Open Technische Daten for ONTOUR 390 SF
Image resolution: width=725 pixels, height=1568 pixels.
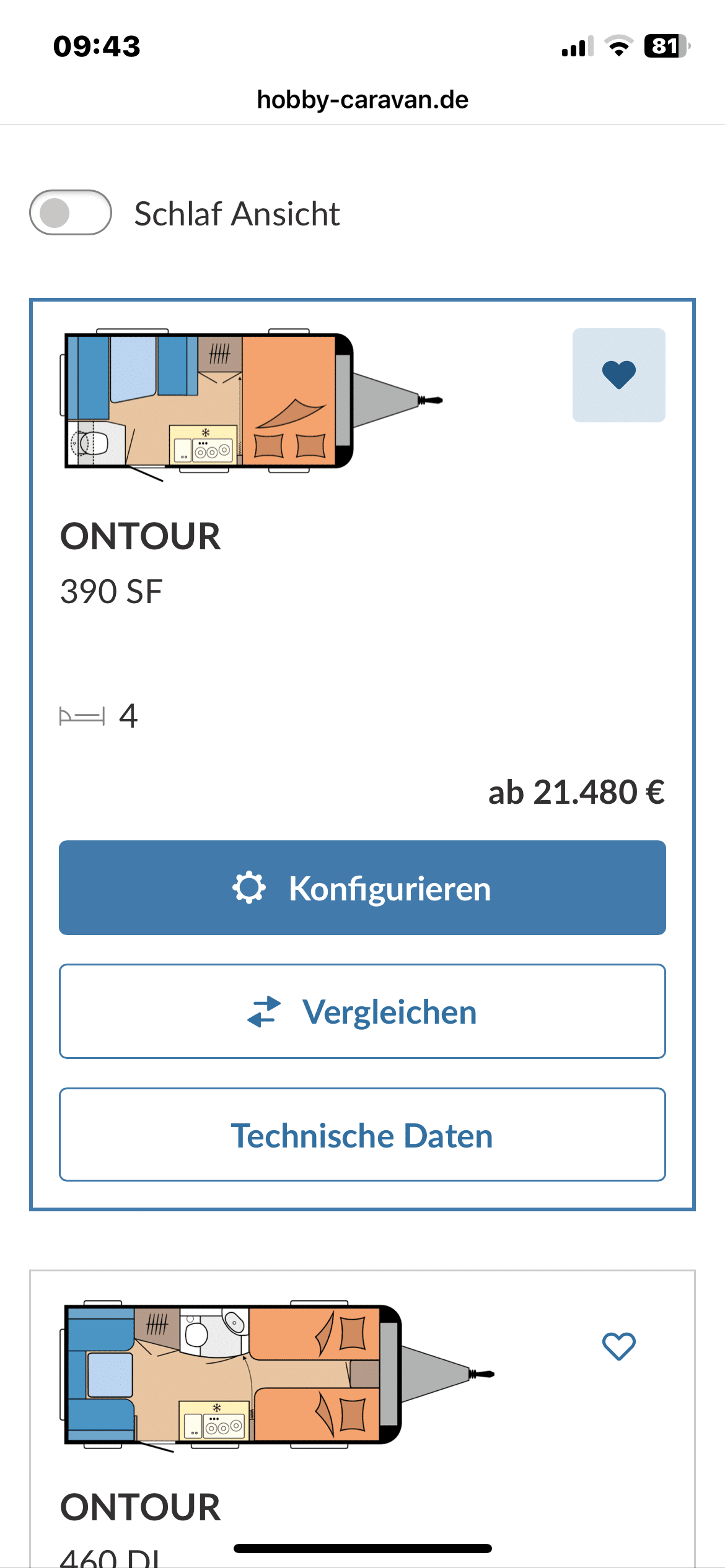[x=362, y=1135]
